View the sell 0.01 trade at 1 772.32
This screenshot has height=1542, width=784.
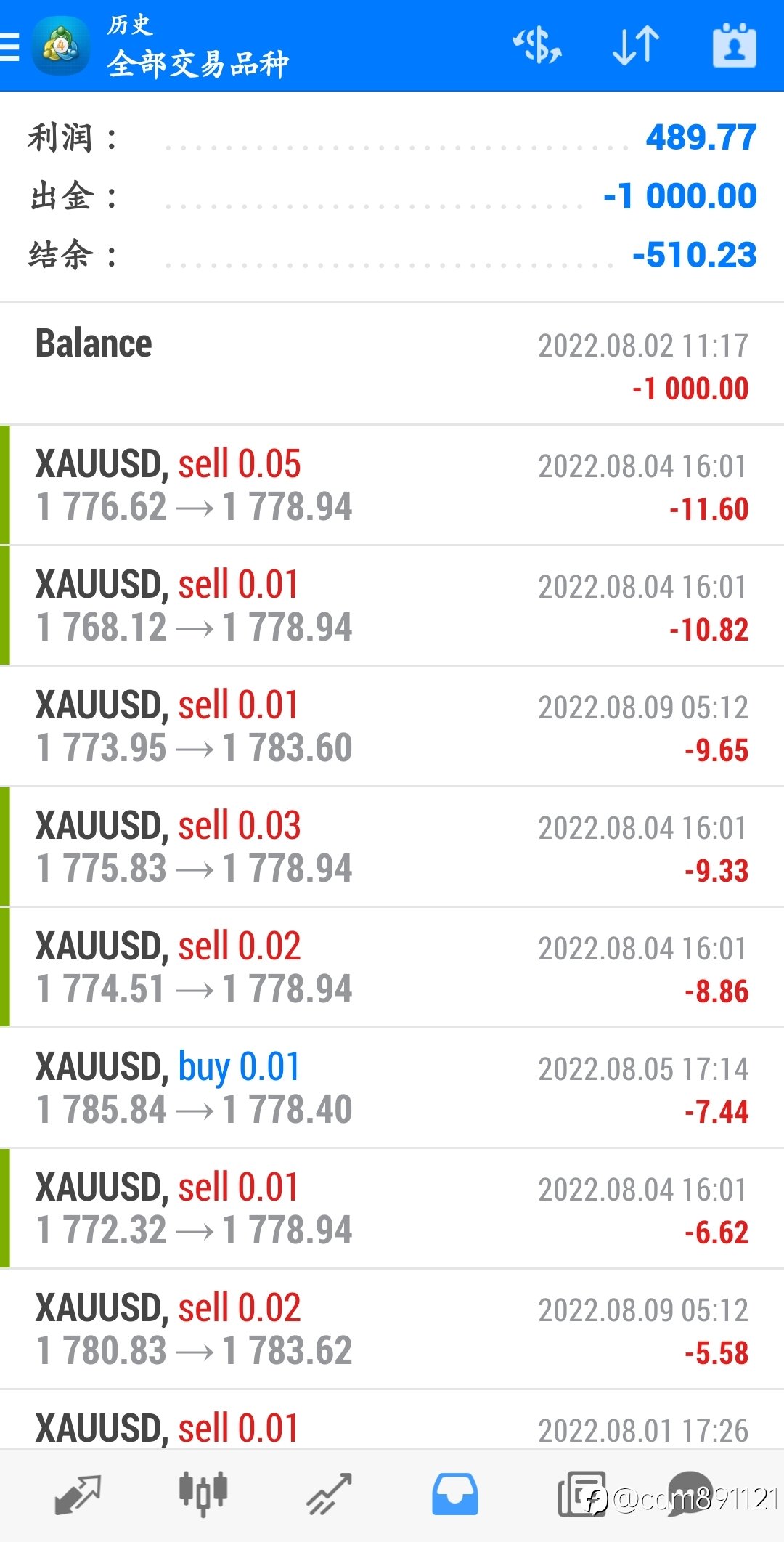[392, 1209]
